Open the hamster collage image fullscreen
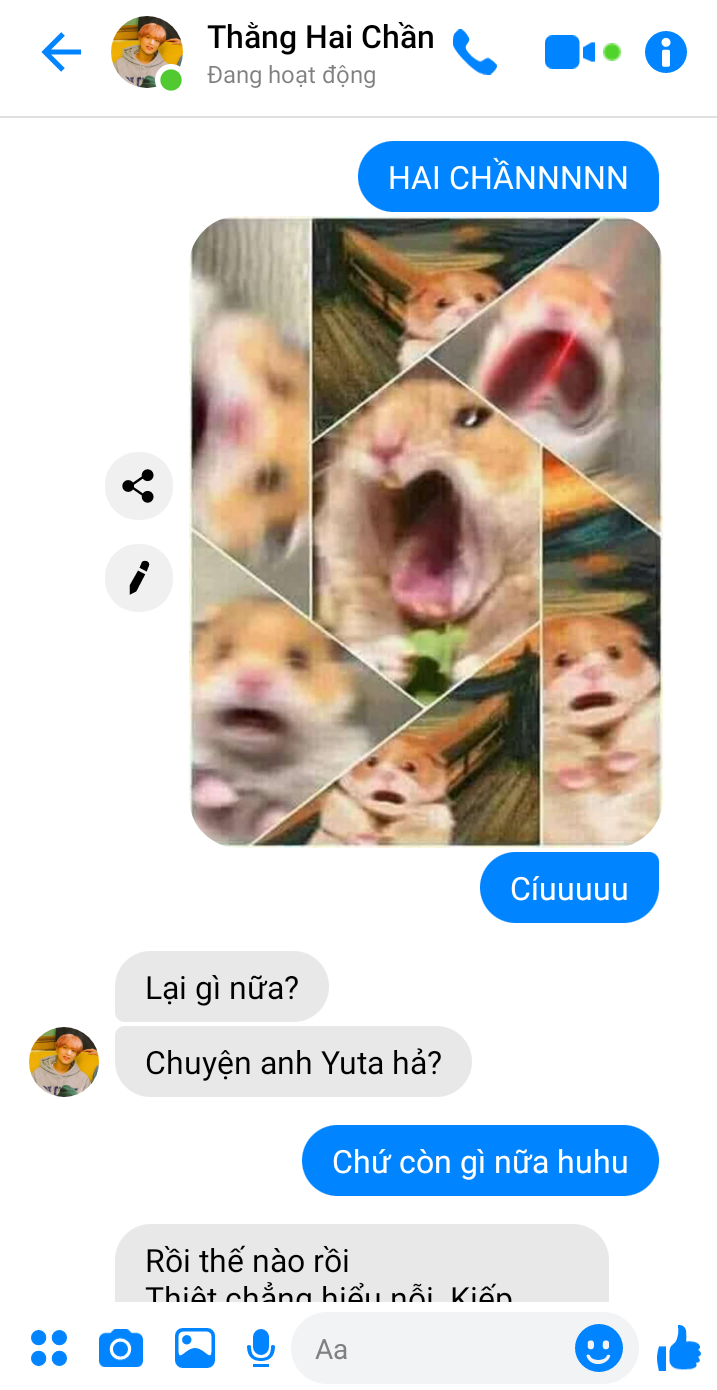The height and width of the screenshot is (1390, 717). (x=426, y=532)
